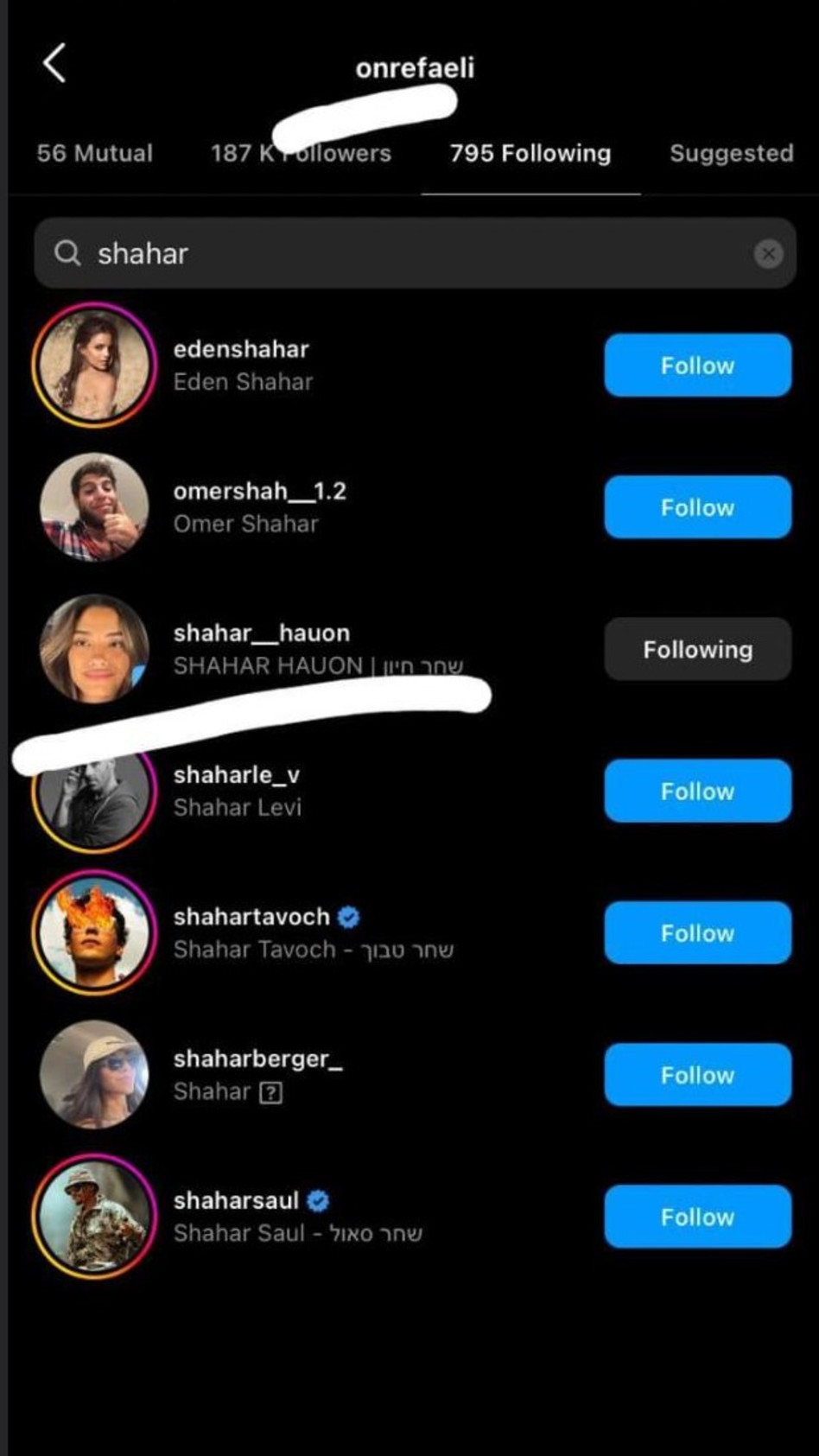View shahar__hauon's profile

[261, 633]
